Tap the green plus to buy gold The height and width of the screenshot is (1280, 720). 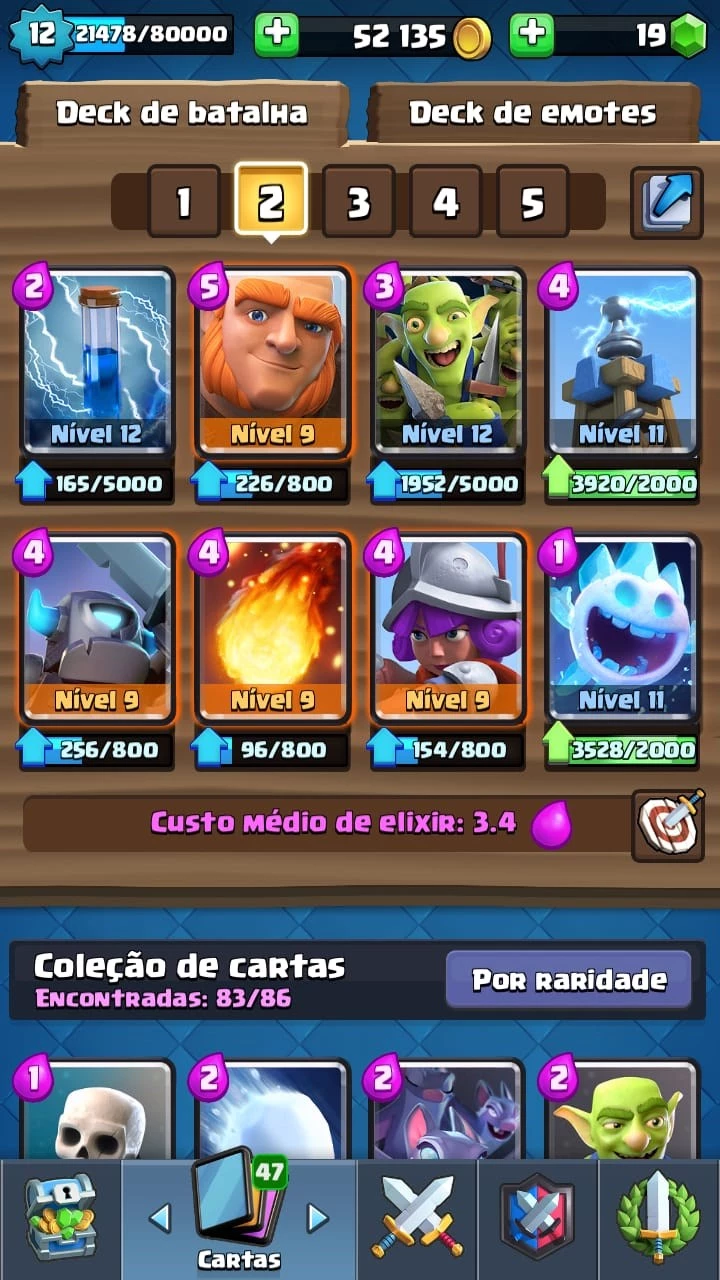[277, 36]
